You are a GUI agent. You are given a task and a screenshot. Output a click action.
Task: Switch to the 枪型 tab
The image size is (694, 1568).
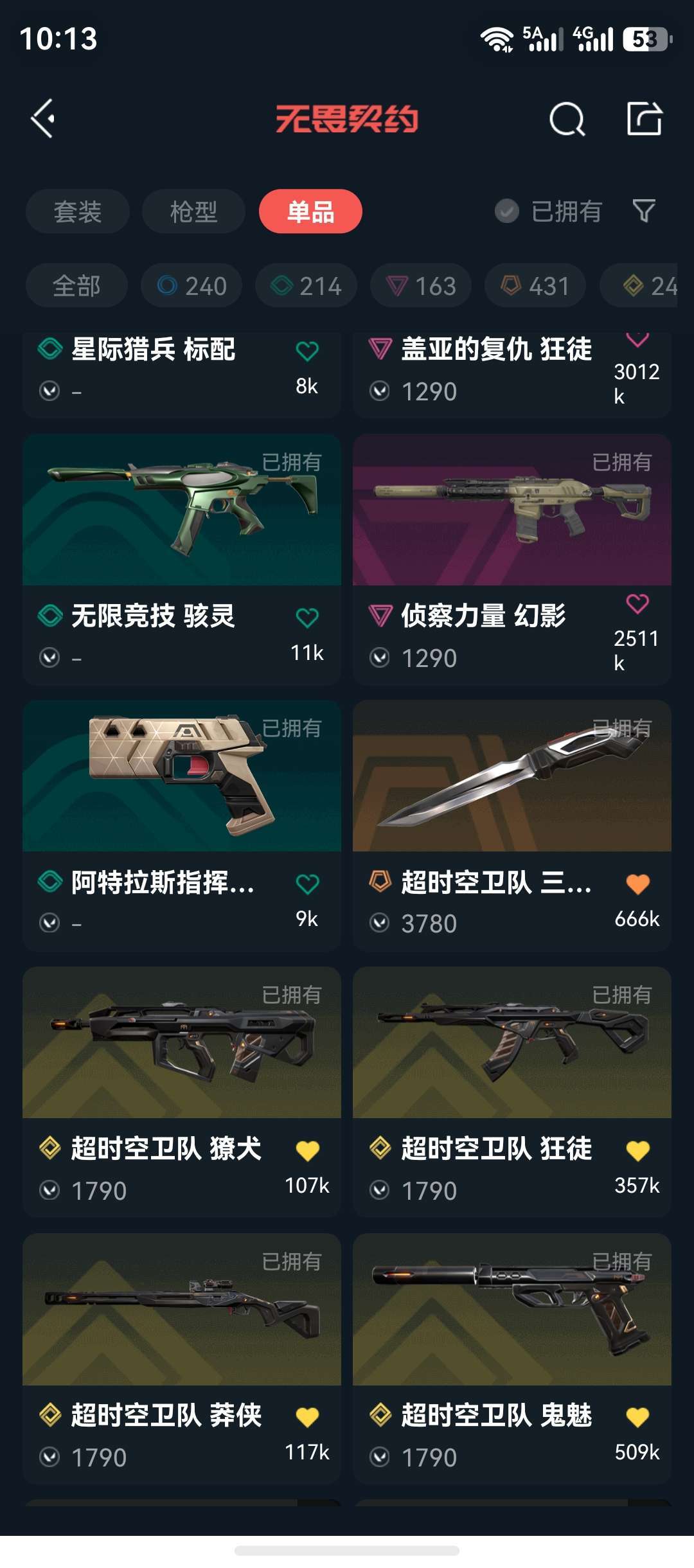pyautogui.click(x=193, y=211)
